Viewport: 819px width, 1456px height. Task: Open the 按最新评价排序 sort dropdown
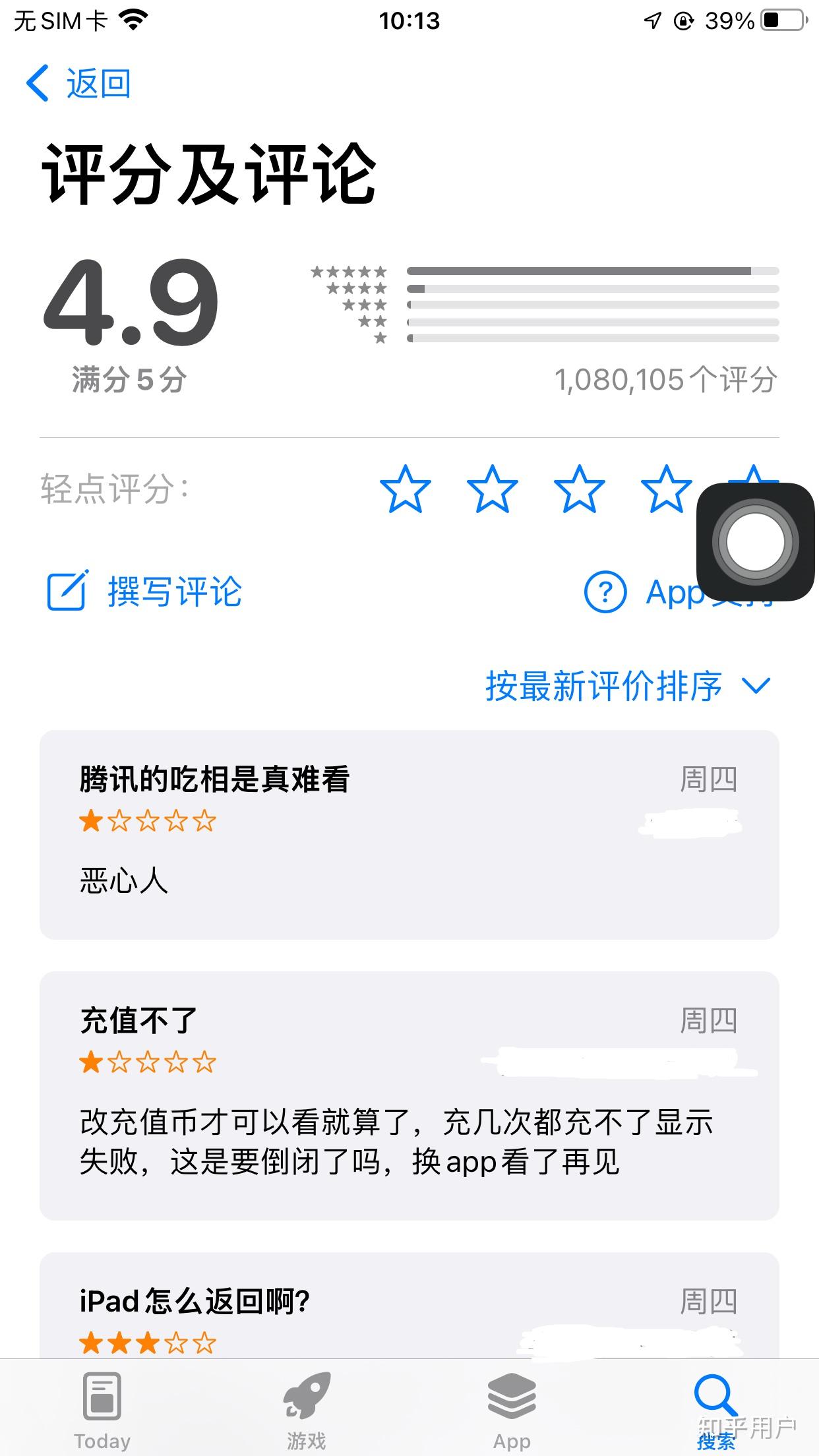[x=626, y=686]
